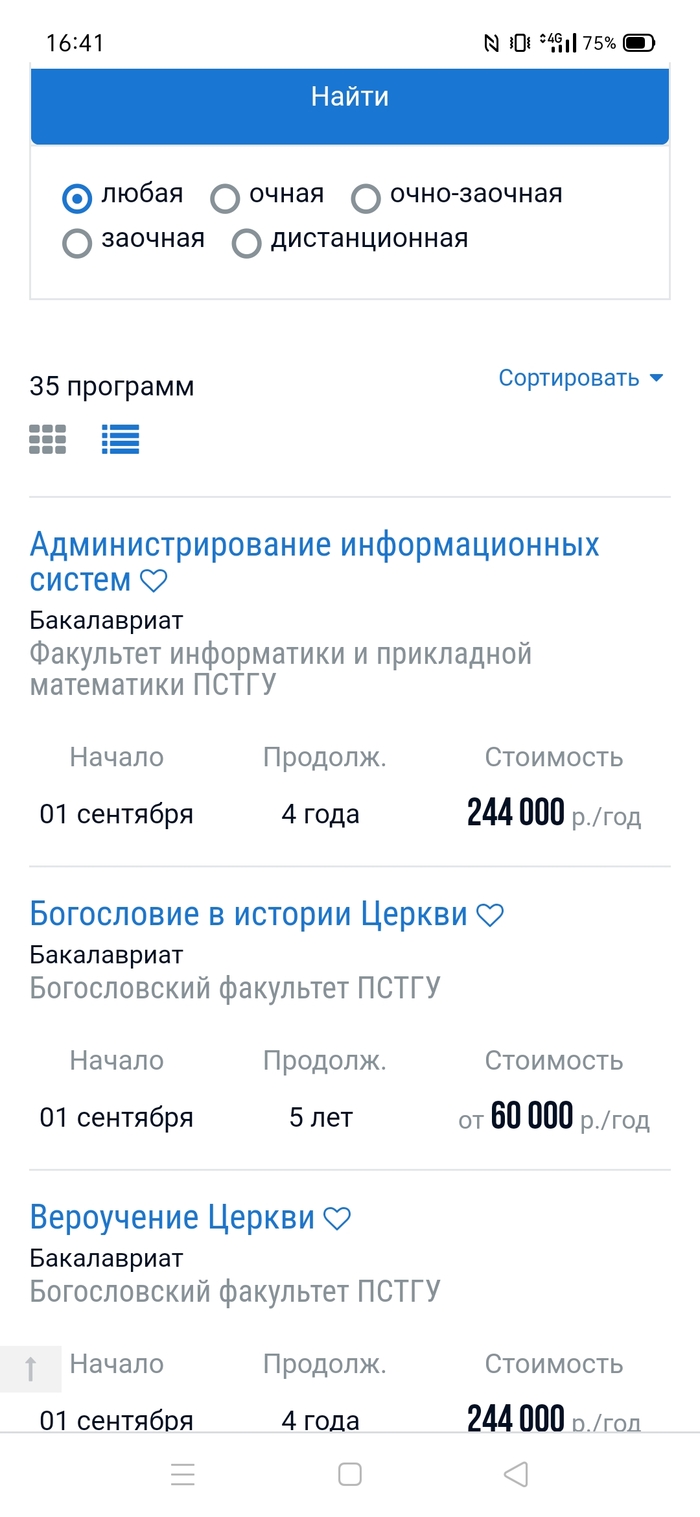Switch to grid view layout
This screenshot has width=700, height=1517.
point(48,439)
